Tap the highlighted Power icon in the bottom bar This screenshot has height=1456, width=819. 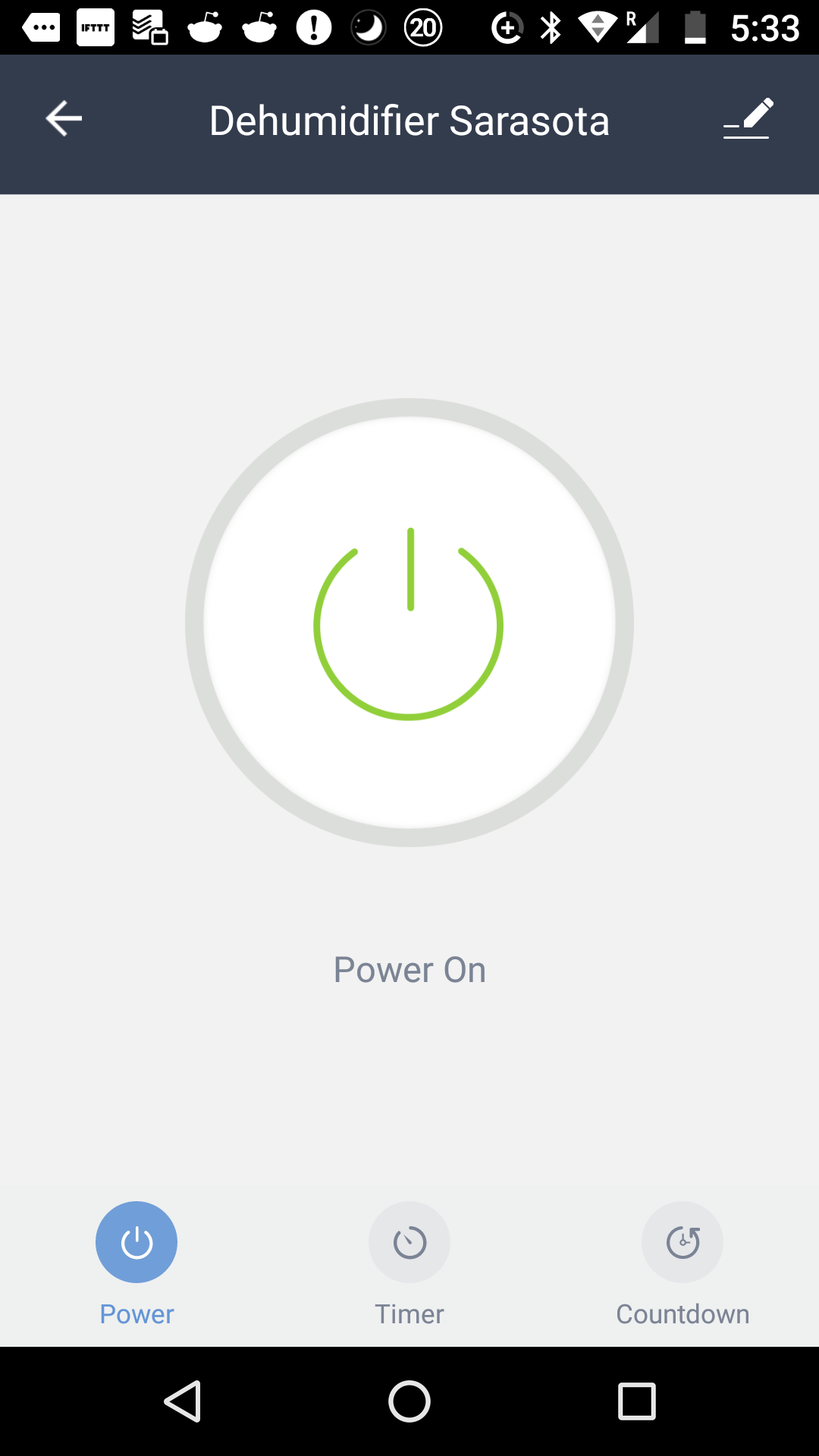coord(136,1242)
